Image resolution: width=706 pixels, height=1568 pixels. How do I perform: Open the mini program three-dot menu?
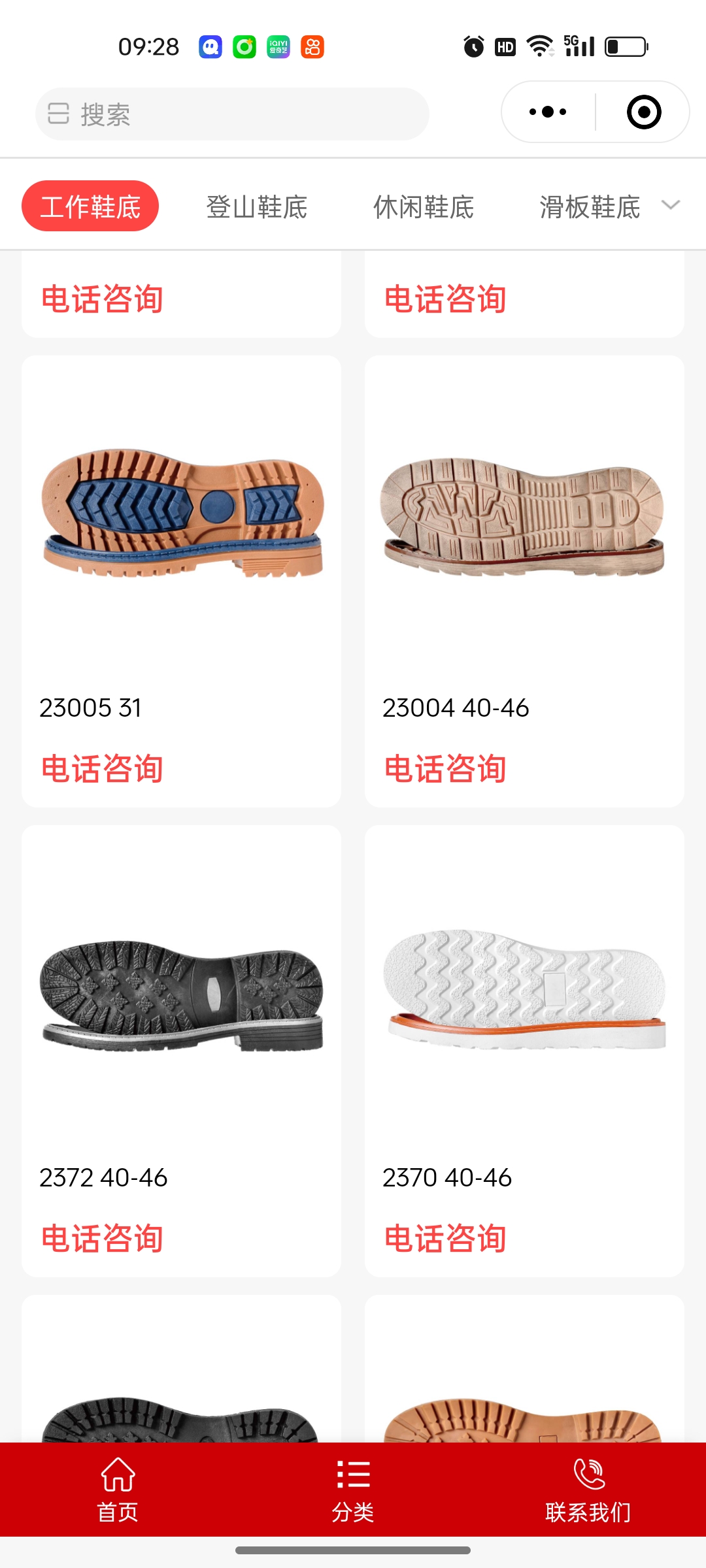(x=548, y=112)
